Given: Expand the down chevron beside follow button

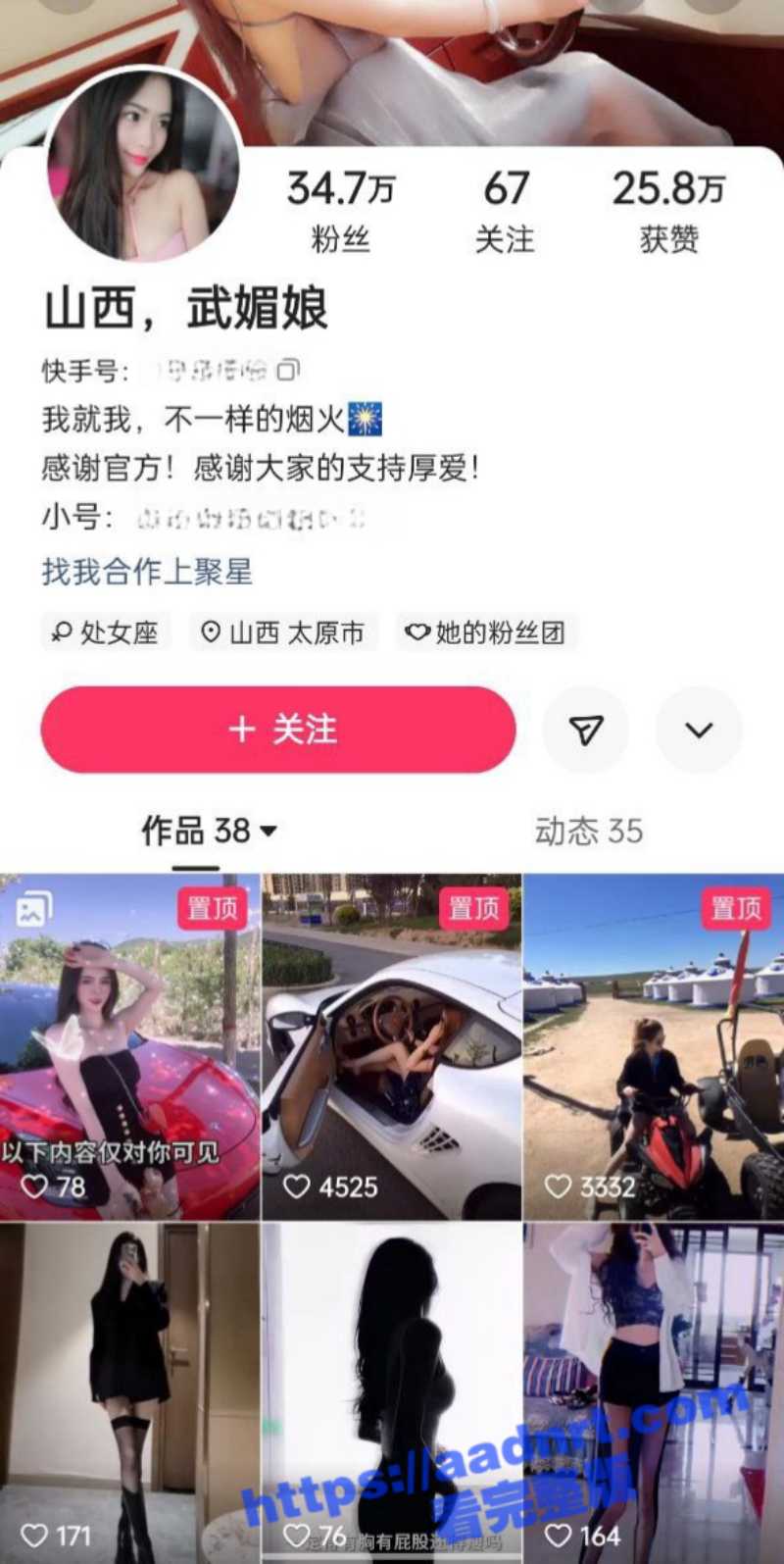Looking at the screenshot, I should click(699, 730).
